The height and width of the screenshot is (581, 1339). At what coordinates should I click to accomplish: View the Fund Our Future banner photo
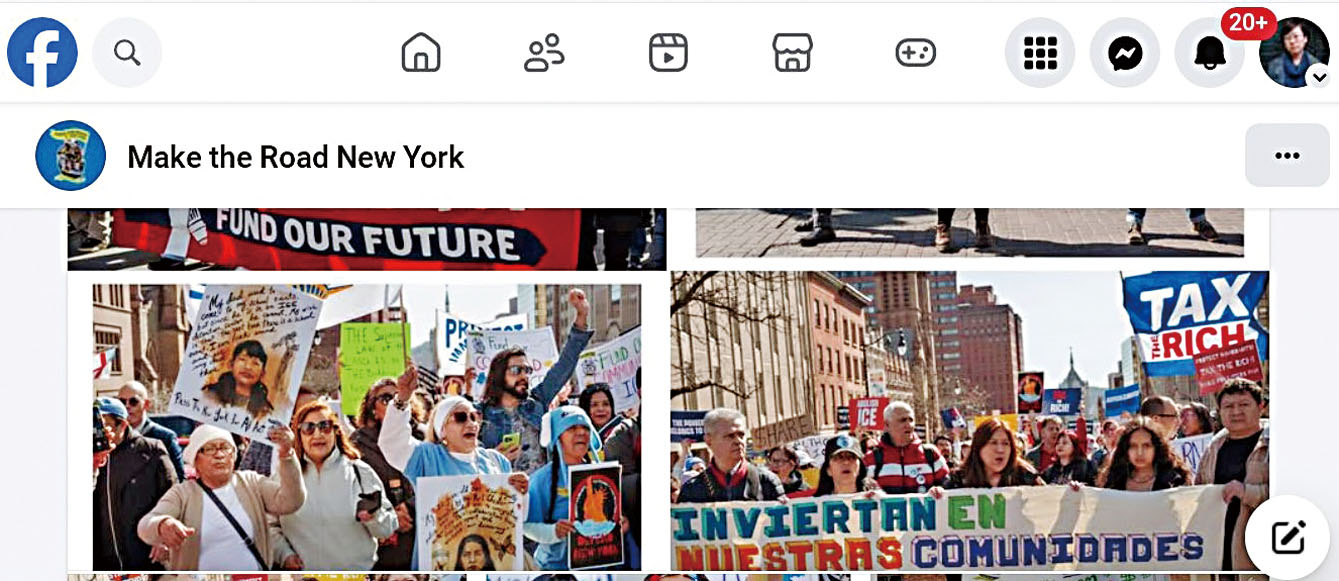point(366,239)
